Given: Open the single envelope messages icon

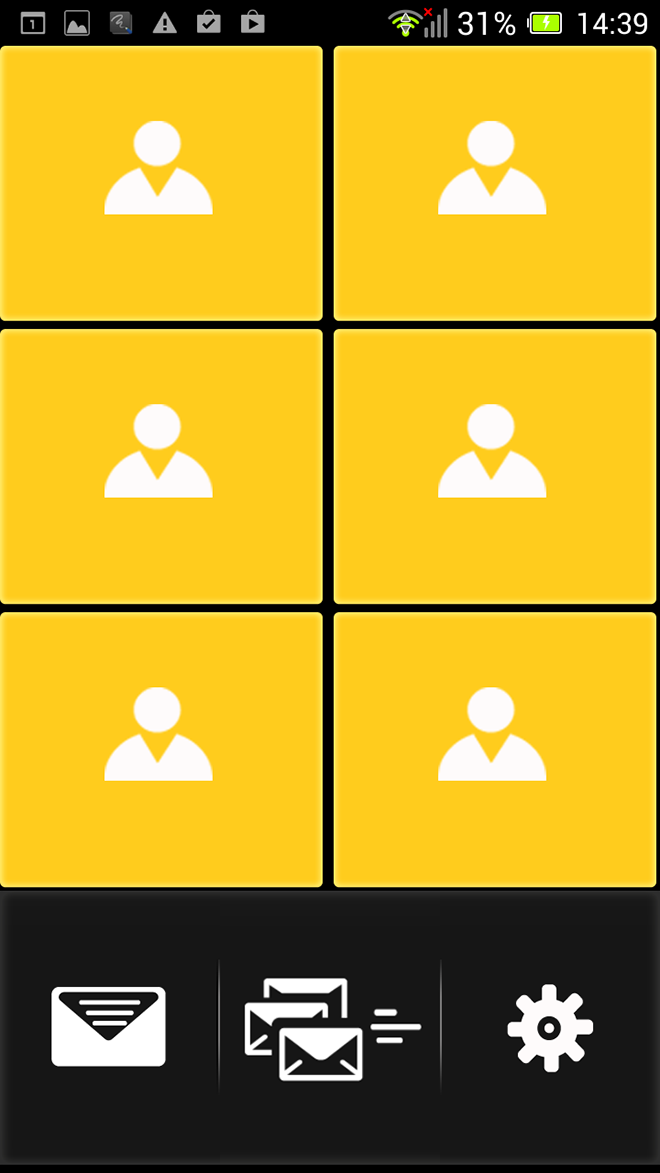Looking at the screenshot, I should [108, 1026].
